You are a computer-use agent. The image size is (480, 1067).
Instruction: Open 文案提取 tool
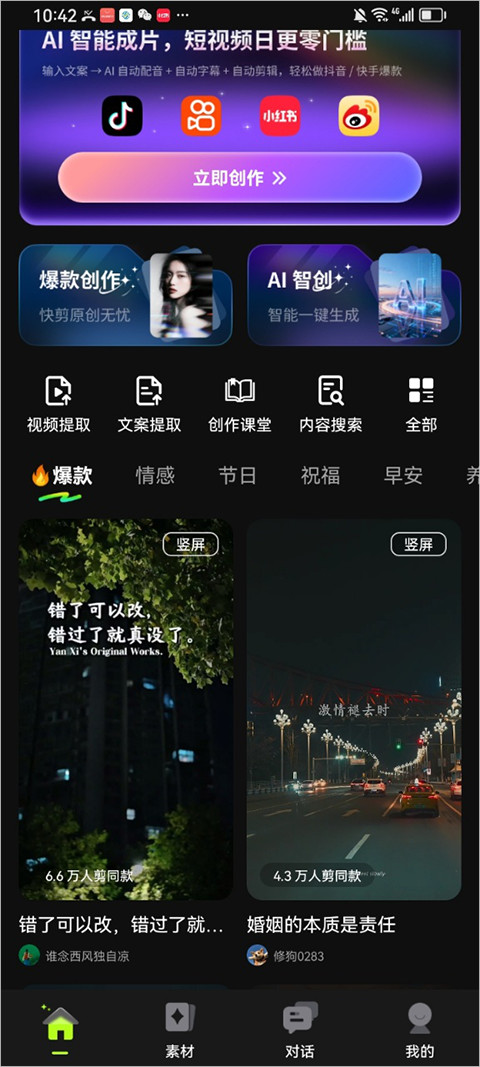(x=149, y=404)
